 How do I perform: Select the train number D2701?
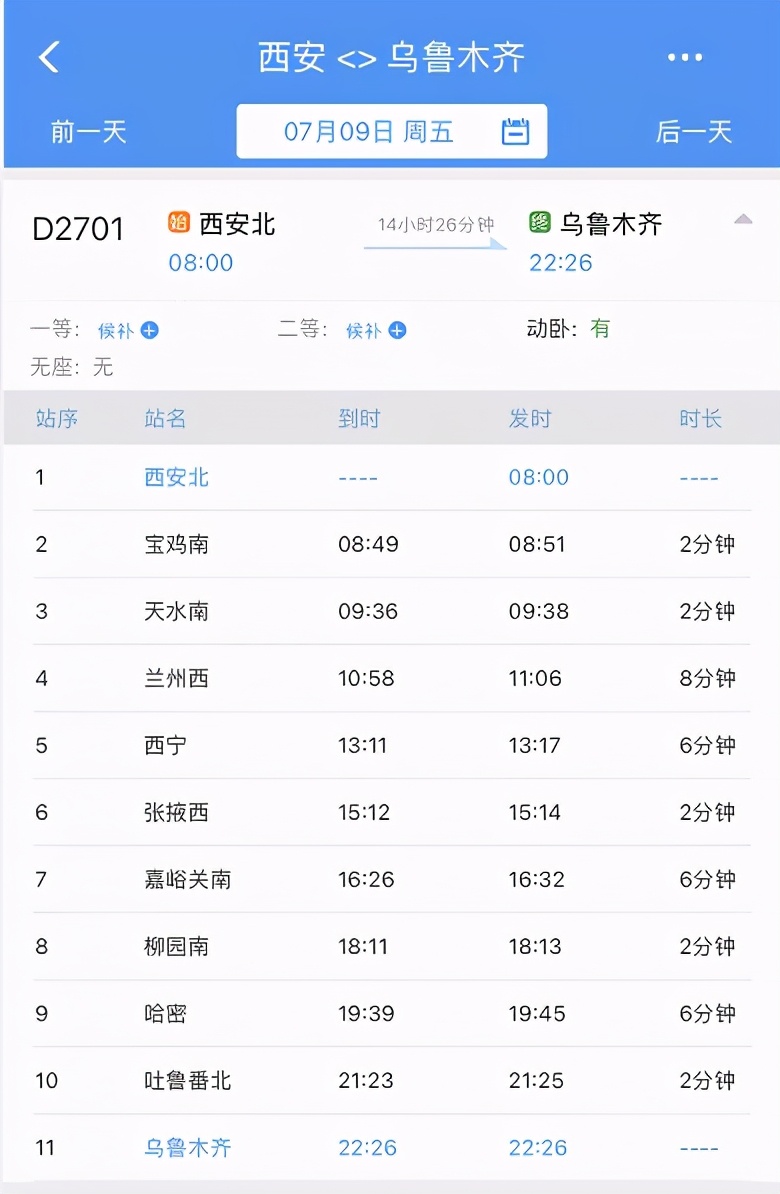(x=77, y=229)
